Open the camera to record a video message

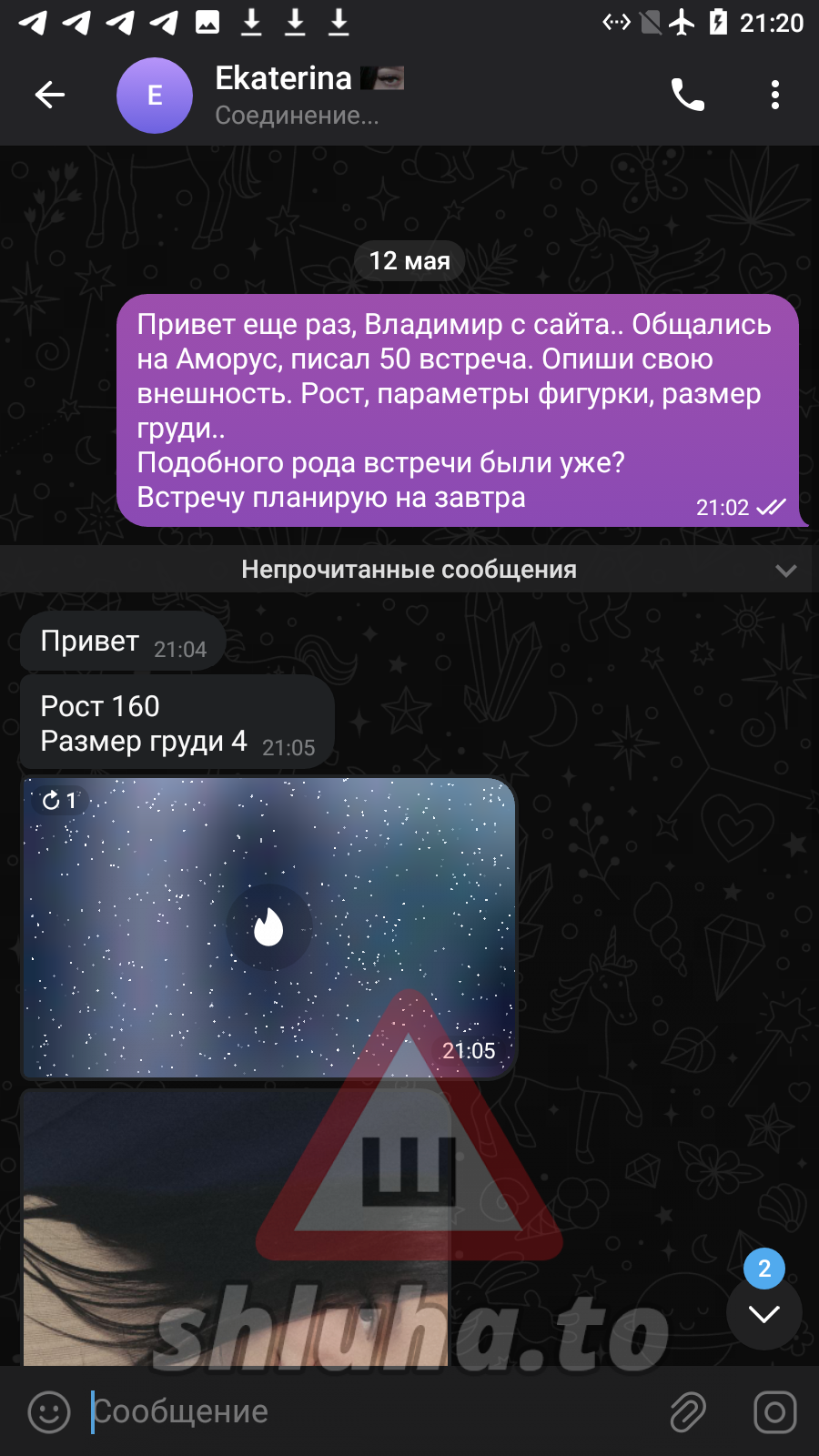pyautogui.click(x=774, y=1412)
